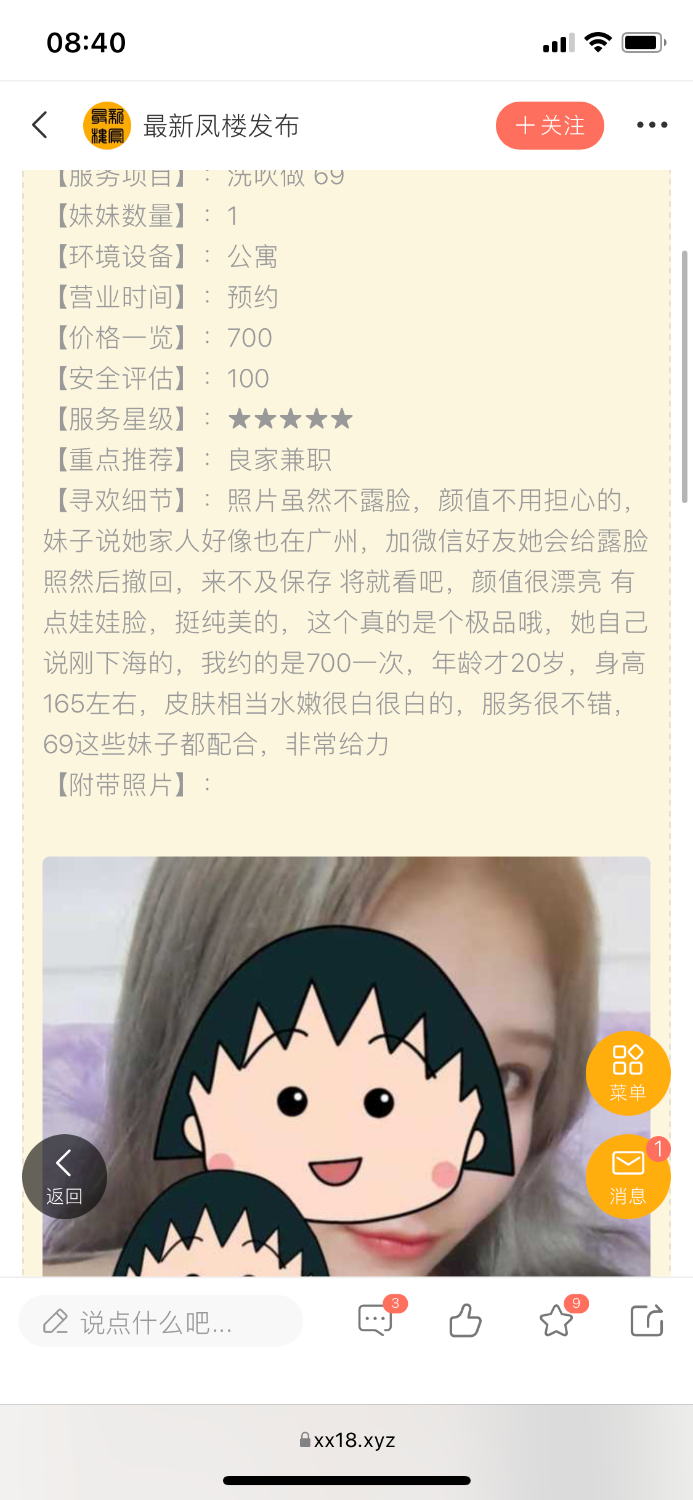Image resolution: width=693 pixels, height=1500 pixels.
Task: Open the three-dot overflow menu
Action: (x=652, y=125)
